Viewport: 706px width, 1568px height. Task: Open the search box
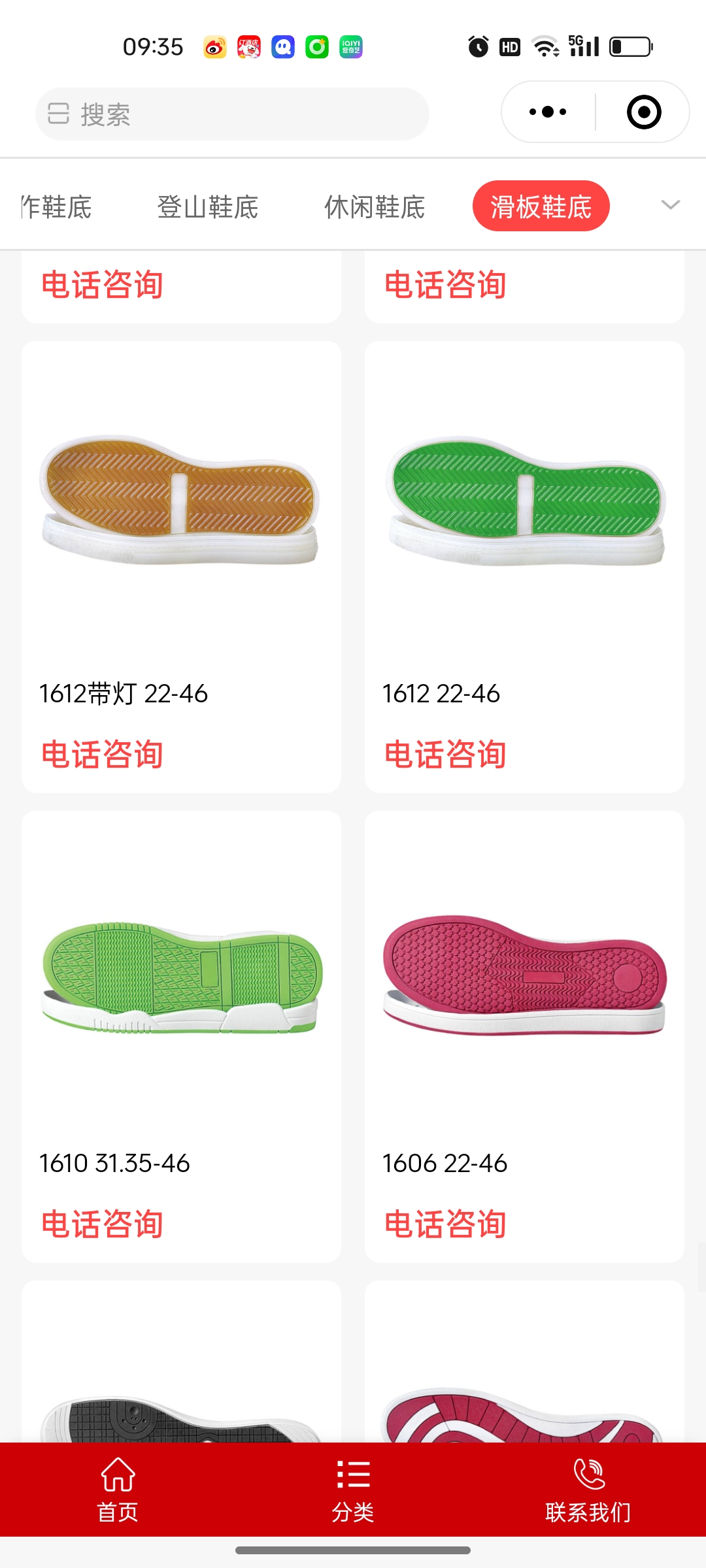point(232,114)
